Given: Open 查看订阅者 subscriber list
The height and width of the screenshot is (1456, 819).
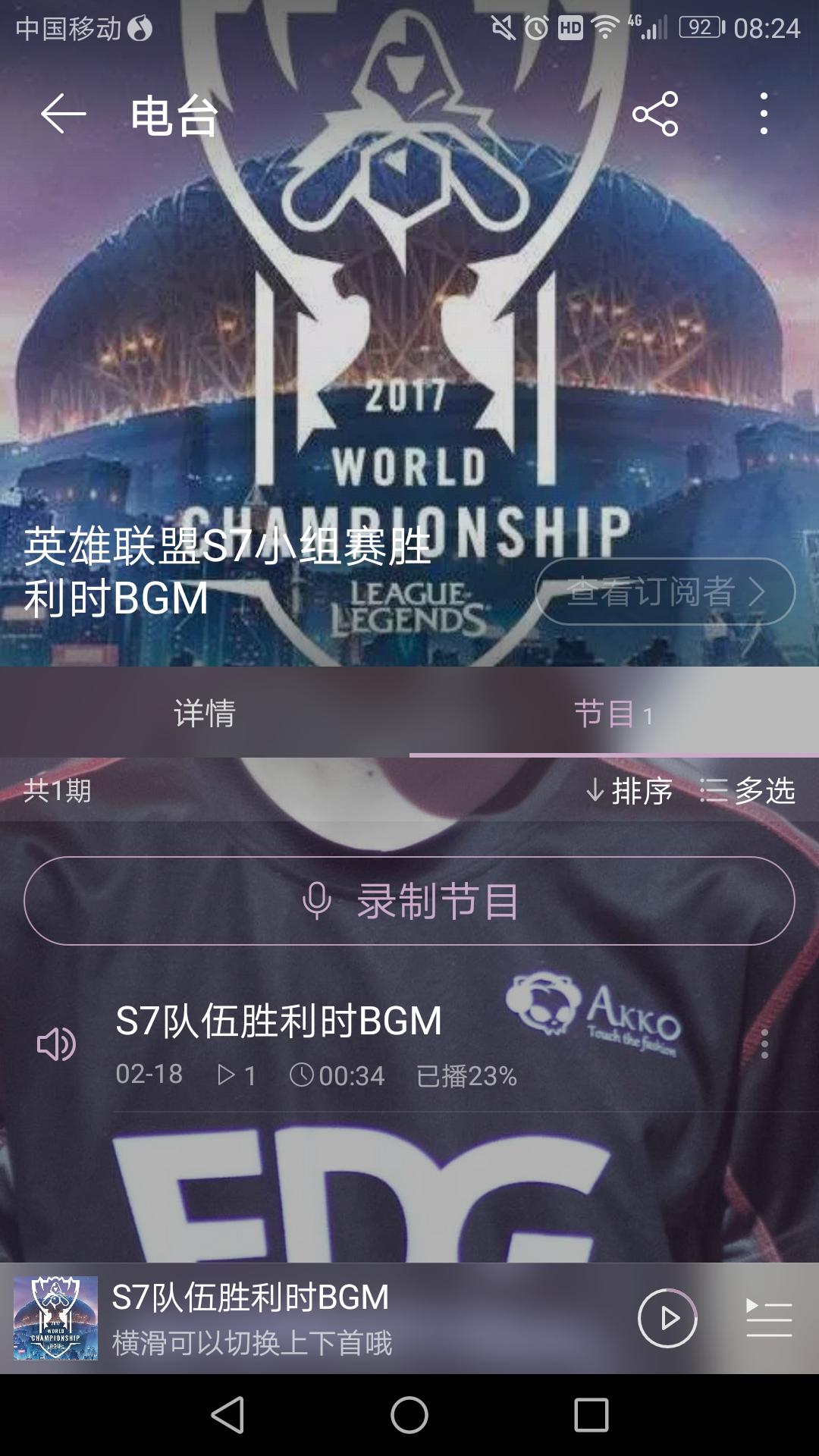Looking at the screenshot, I should point(665,591).
